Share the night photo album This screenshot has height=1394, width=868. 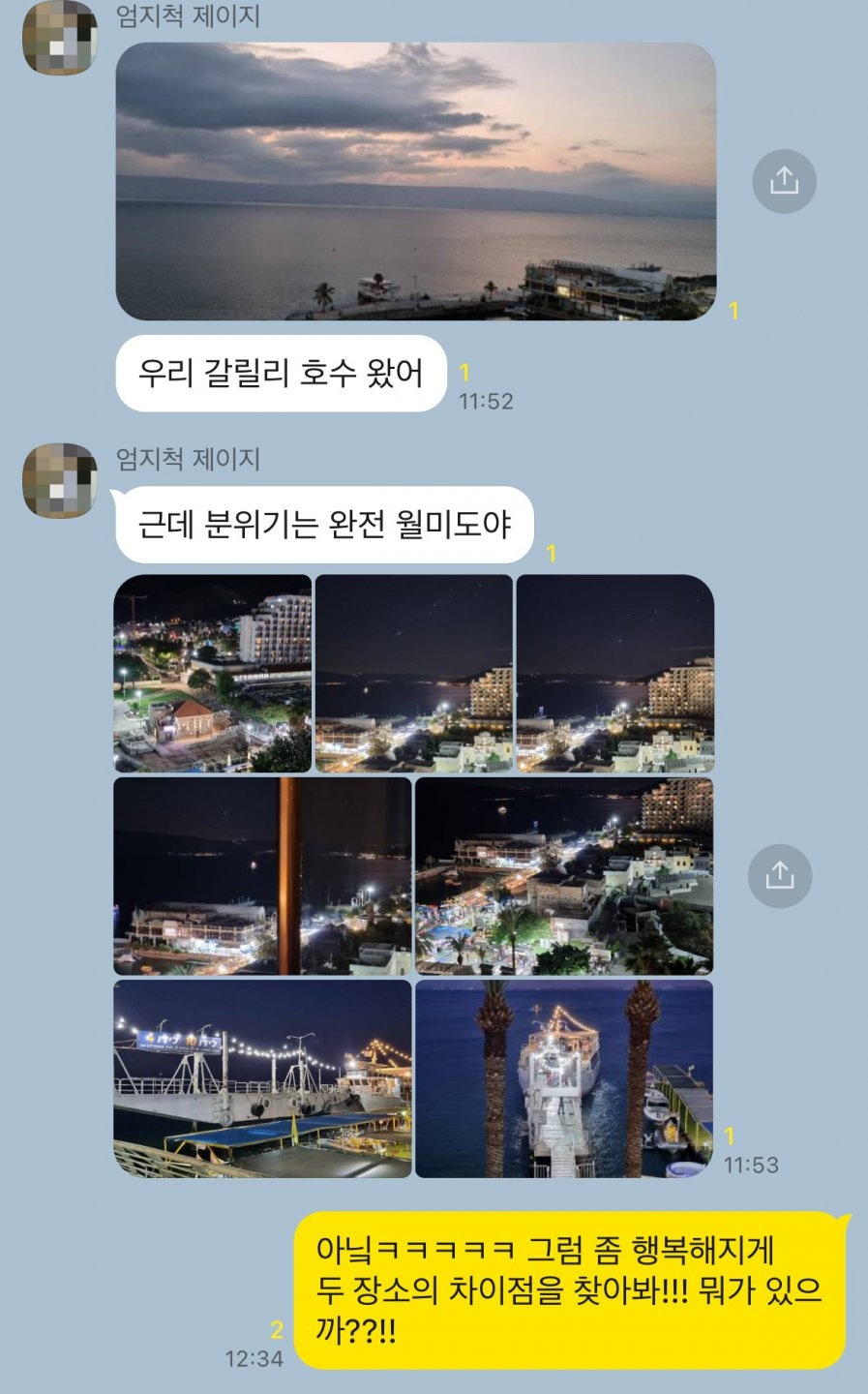779,876
